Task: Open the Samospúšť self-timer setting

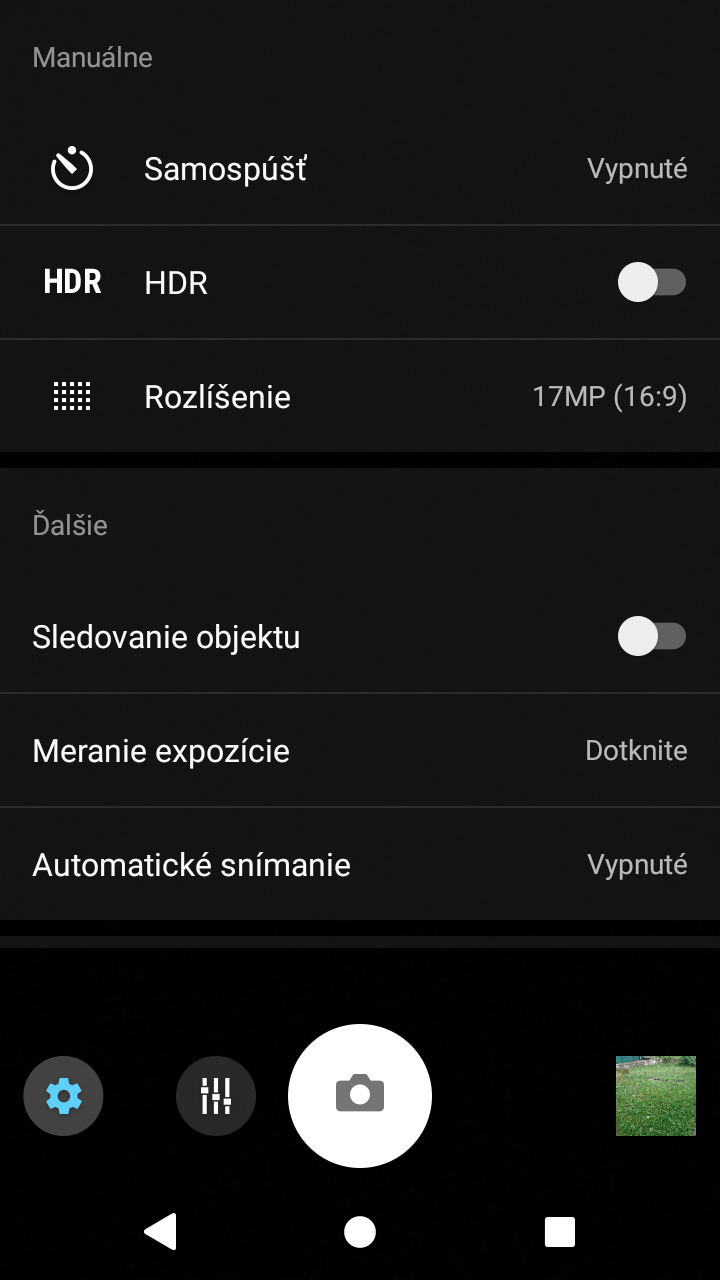Action: (x=360, y=169)
